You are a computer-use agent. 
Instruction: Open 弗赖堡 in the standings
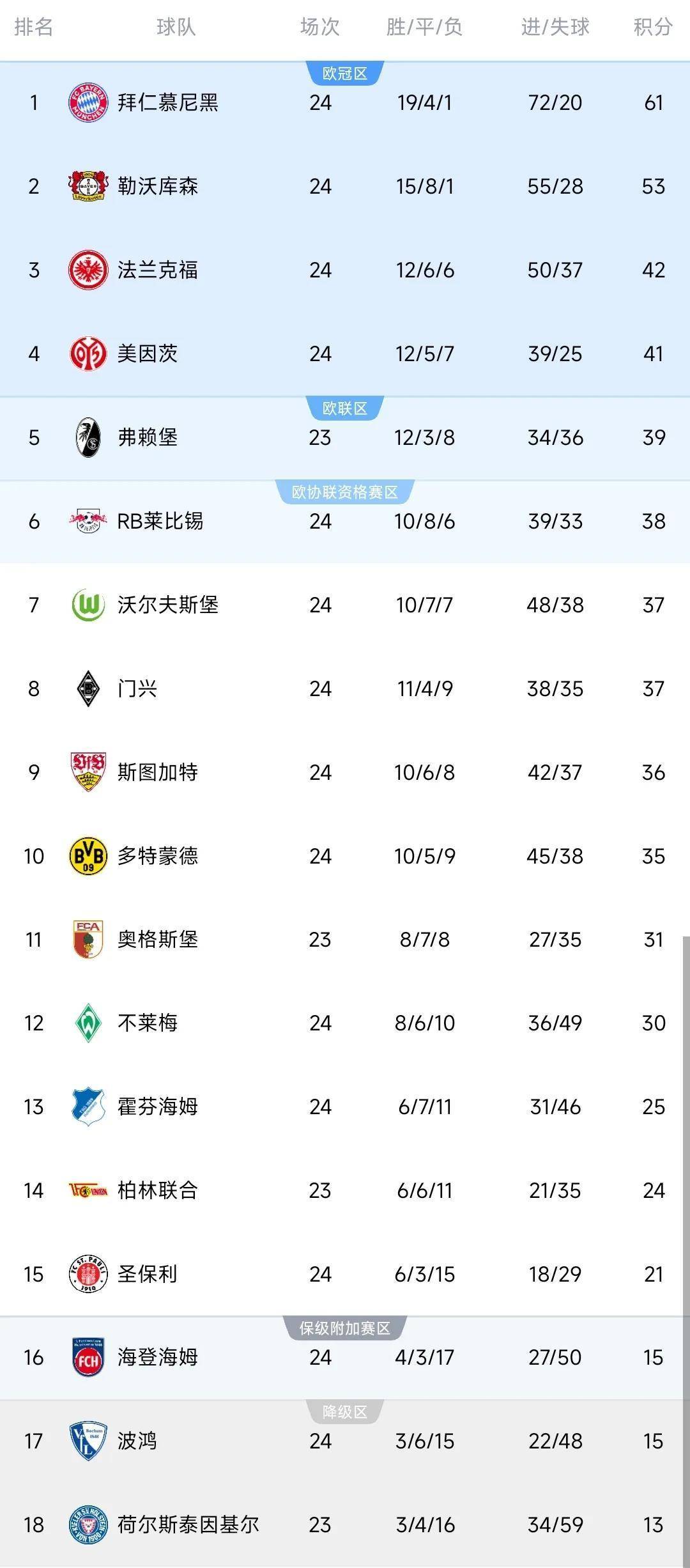click(345, 437)
